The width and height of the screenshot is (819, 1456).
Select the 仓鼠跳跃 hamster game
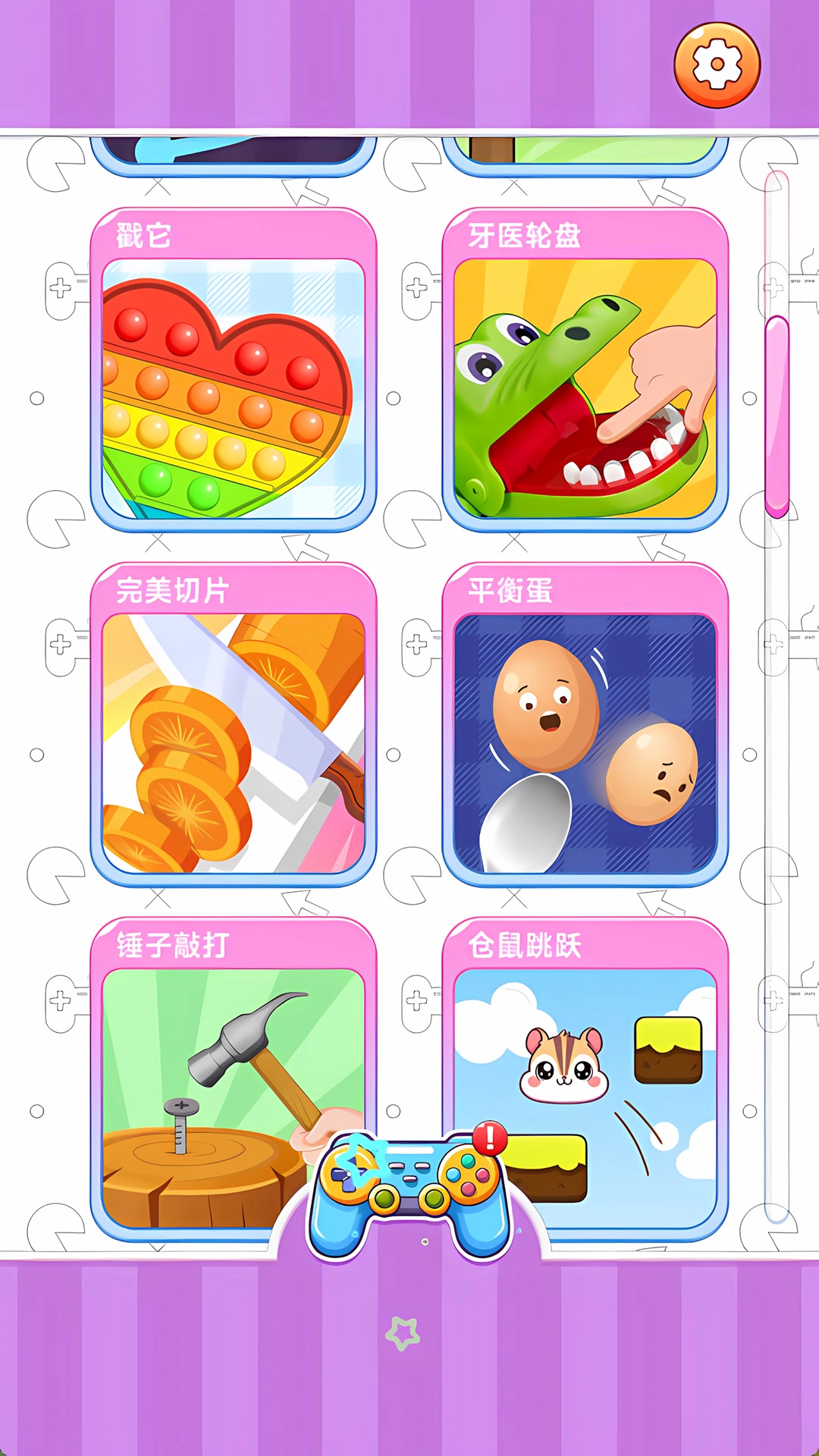[x=607, y=1062]
